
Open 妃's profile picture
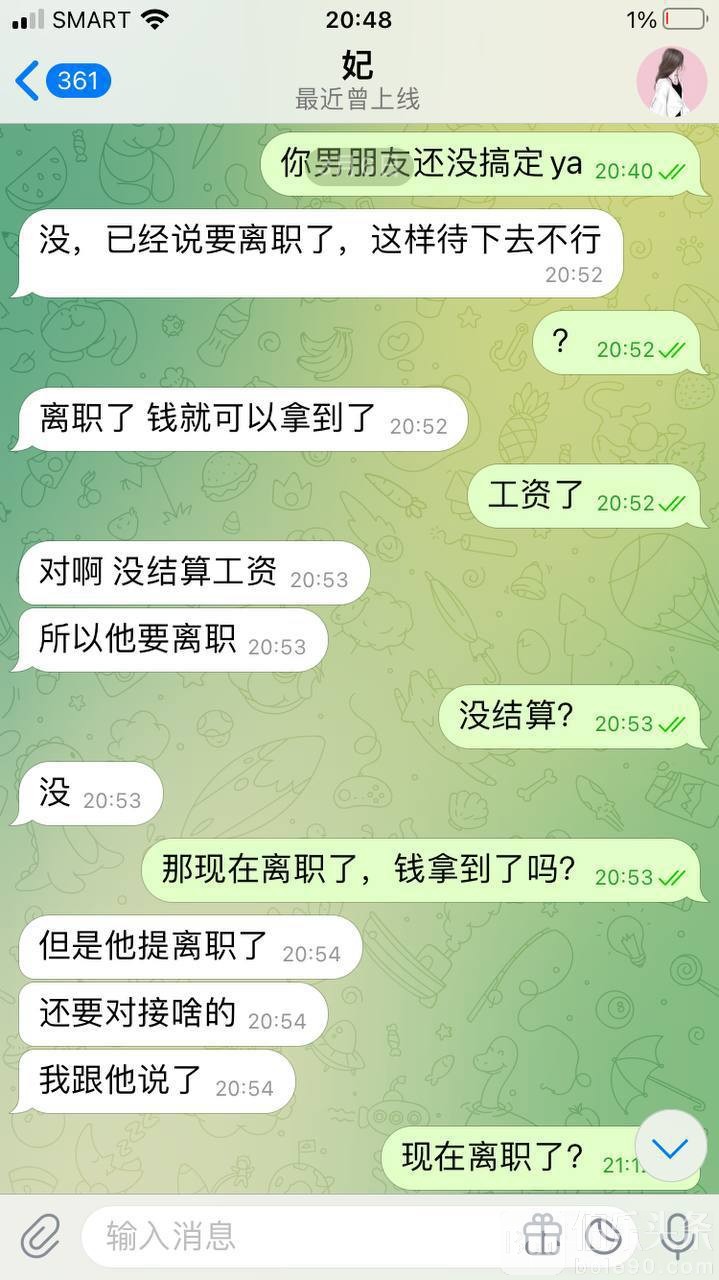click(671, 81)
